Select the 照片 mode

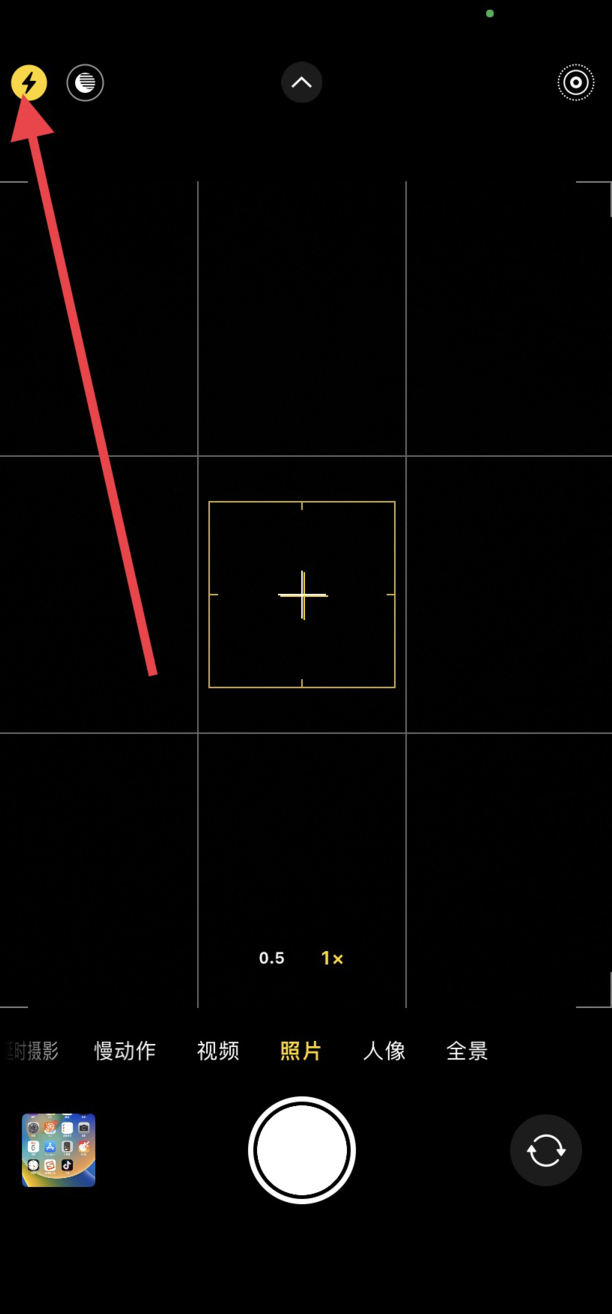coord(301,1051)
